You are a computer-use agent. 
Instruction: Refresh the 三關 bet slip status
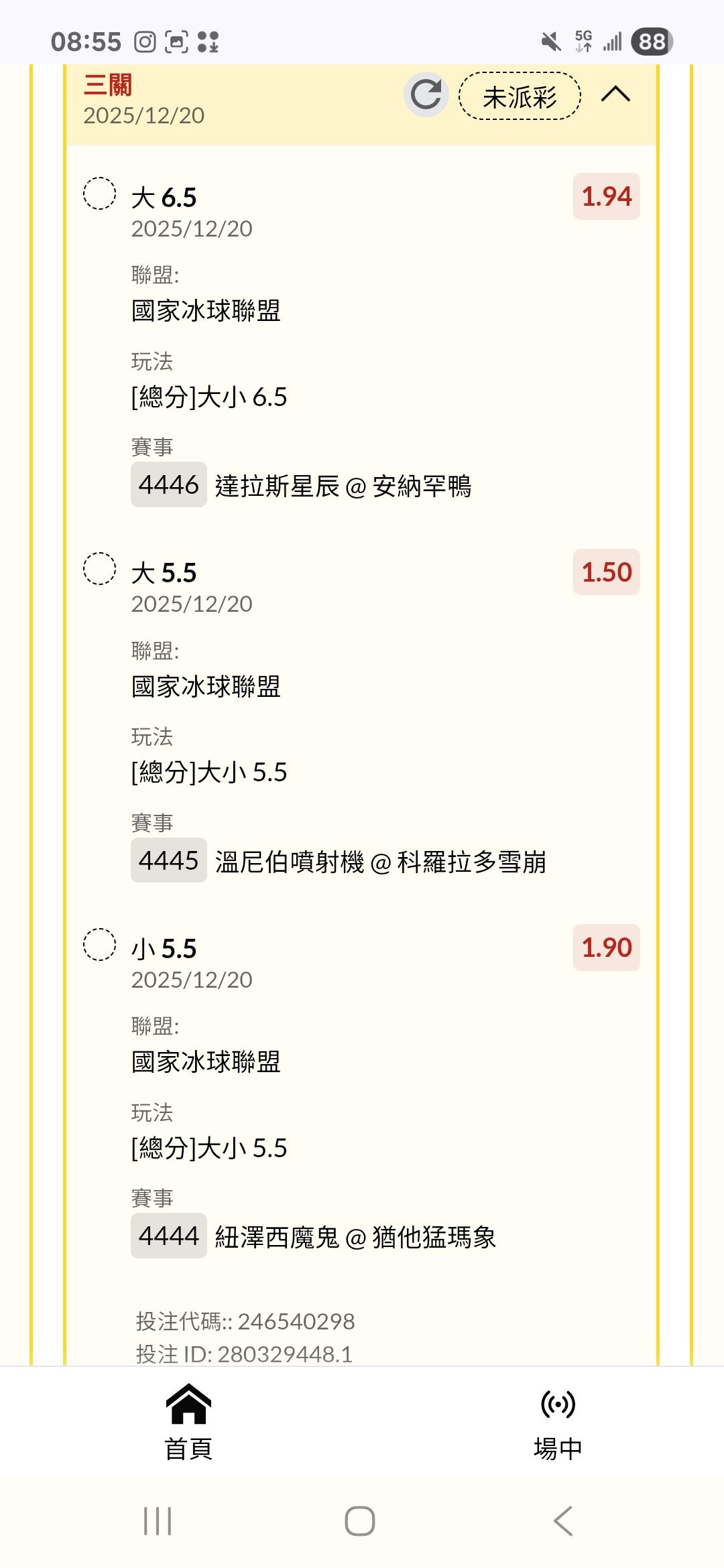tap(426, 94)
